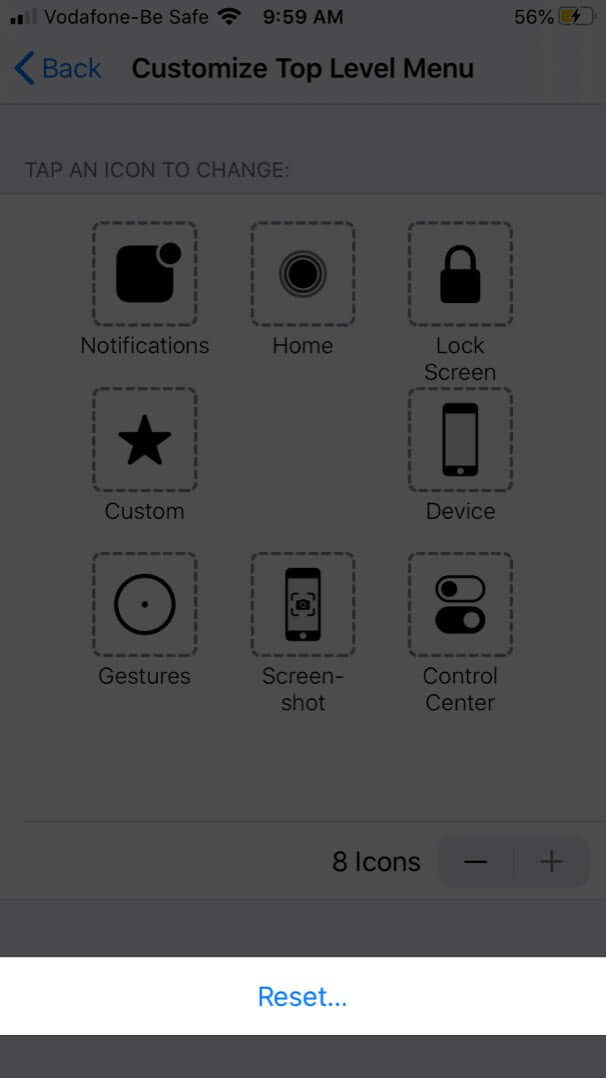Screen dimensions: 606x1078
Task: Change the Custom star icon
Action: (145, 440)
